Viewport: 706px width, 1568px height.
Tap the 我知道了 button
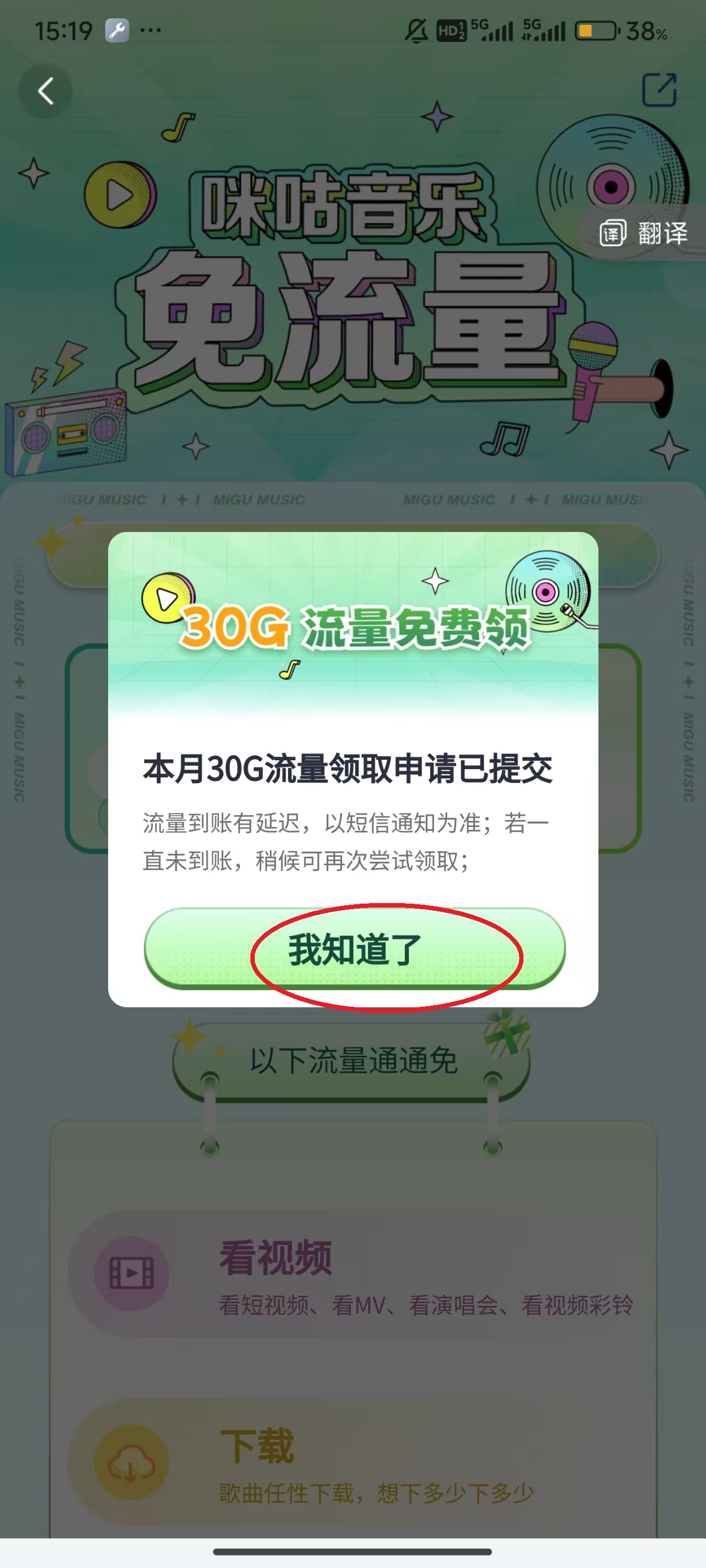pos(355,948)
